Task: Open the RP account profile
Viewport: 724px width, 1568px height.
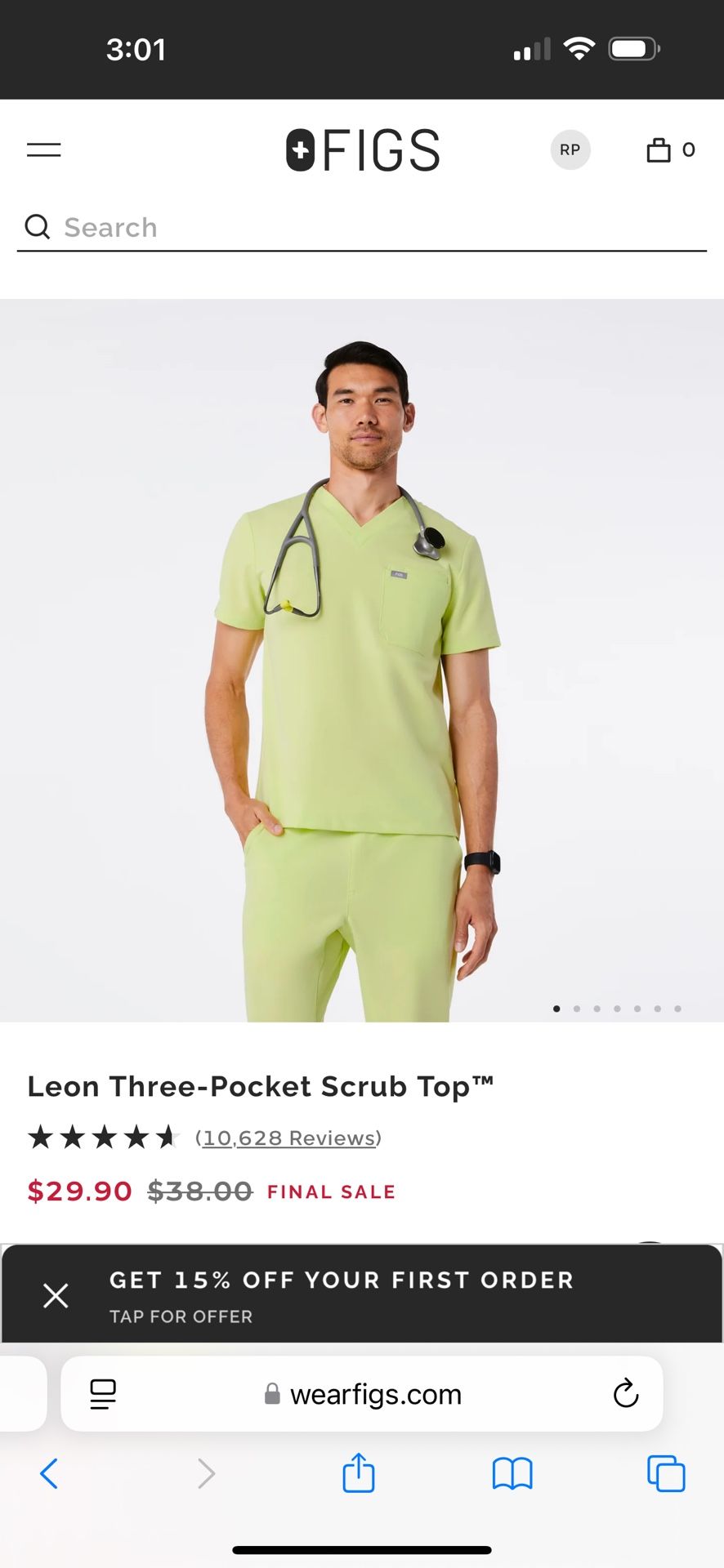Action: click(570, 149)
